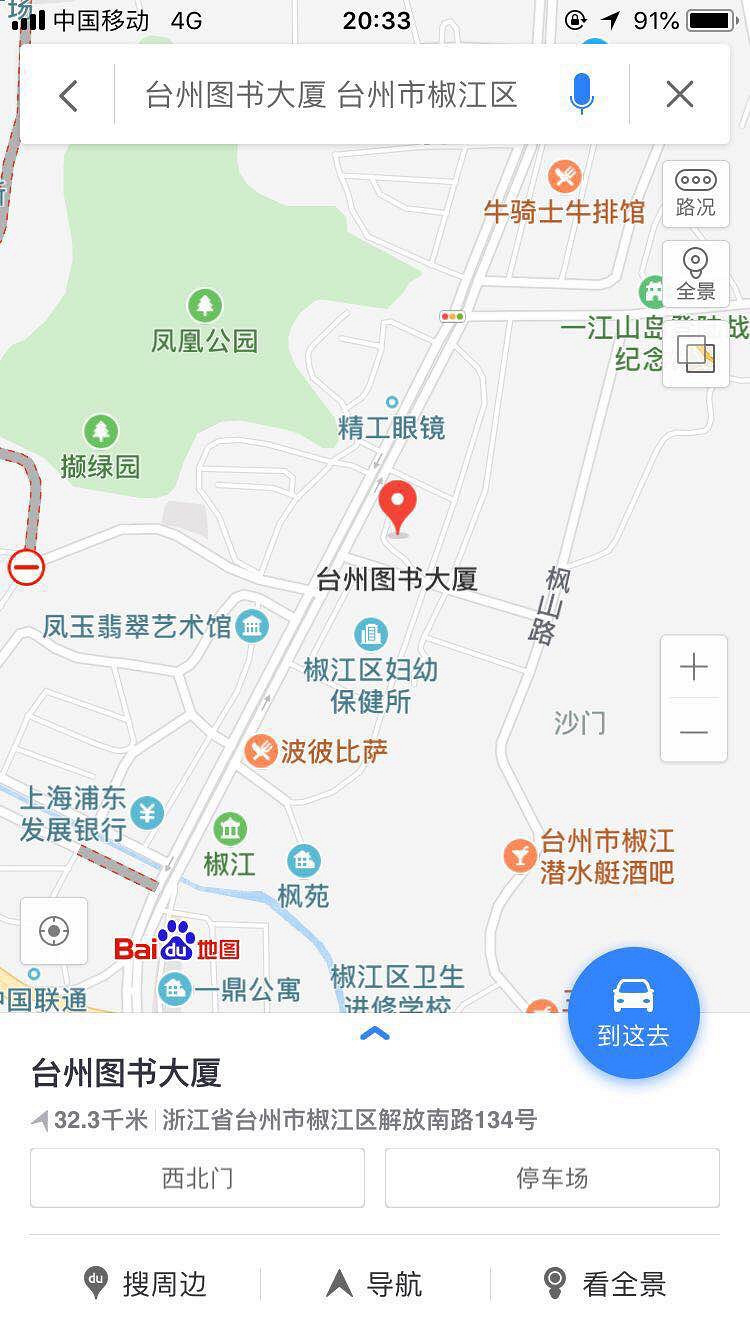
Task: Select the 凤凰公园 park marker
Action: click(x=205, y=306)
